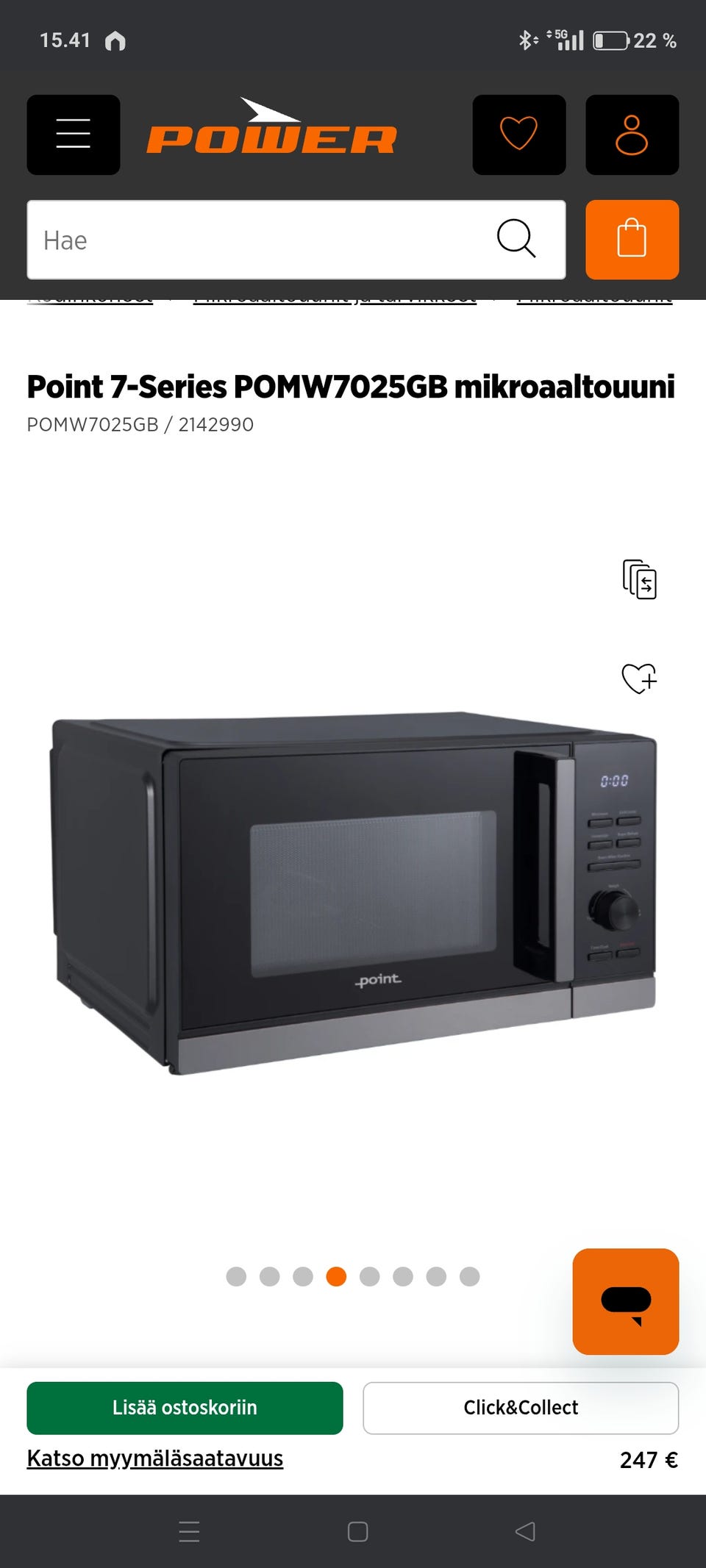
Task: Open the user account icon
Action: (x=632, y=135)
